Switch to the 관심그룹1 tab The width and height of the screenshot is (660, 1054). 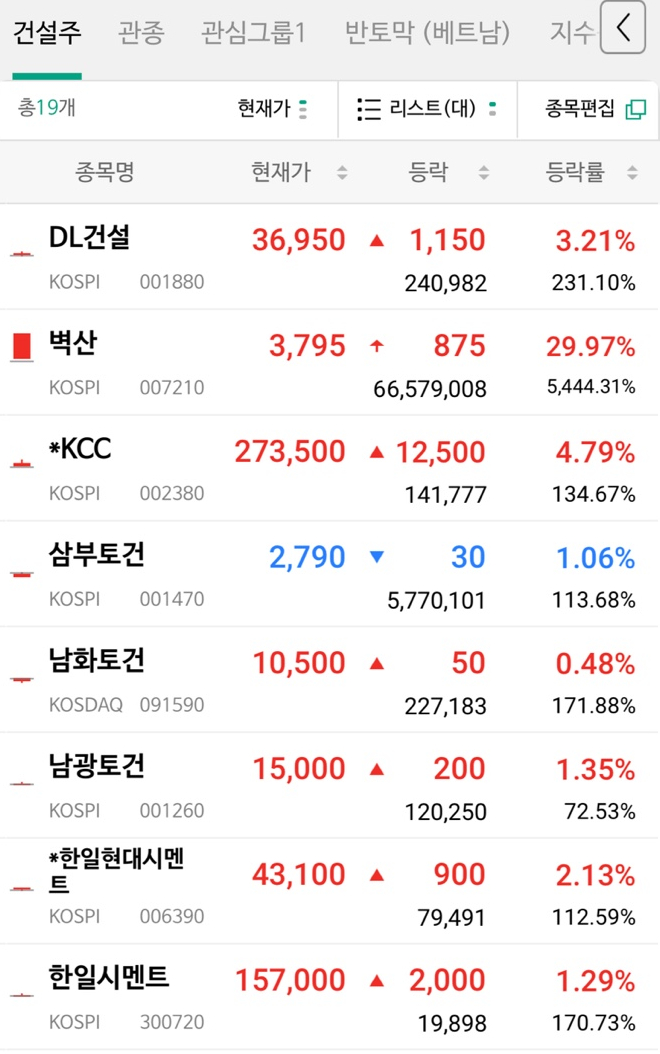pos(253,32)
